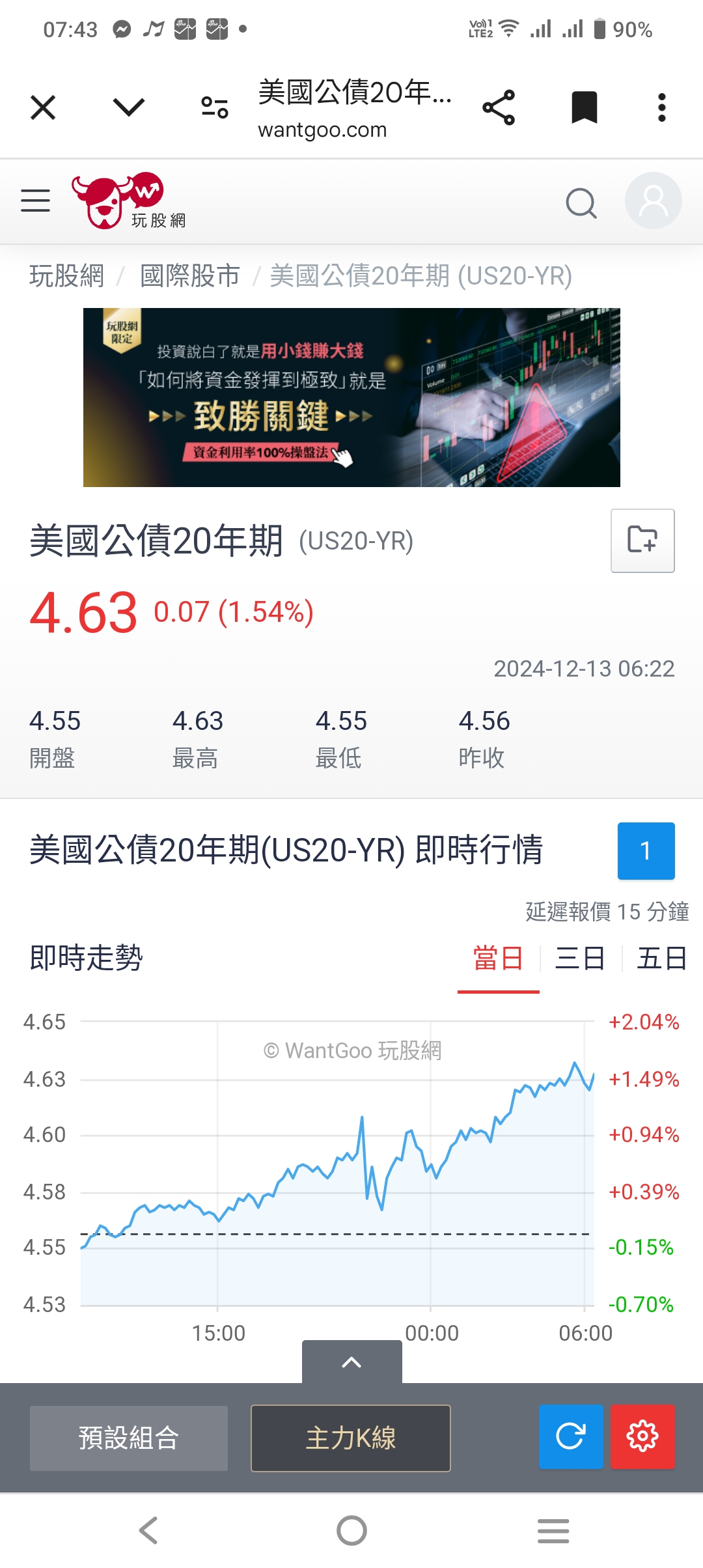Image resolution: width=703 pixels, height=1568 pixels.
Task: Open the user profile avatar
Action: (x=654, y=201)
